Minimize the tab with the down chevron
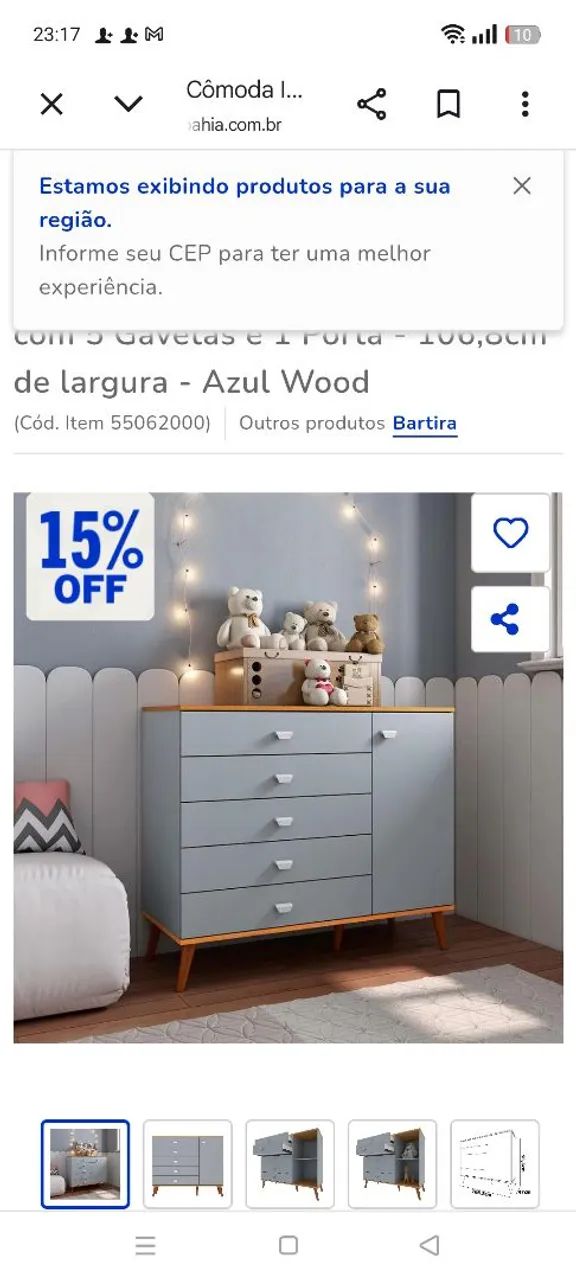Screen dimensions: 576x1280 (x=128, y=103)
